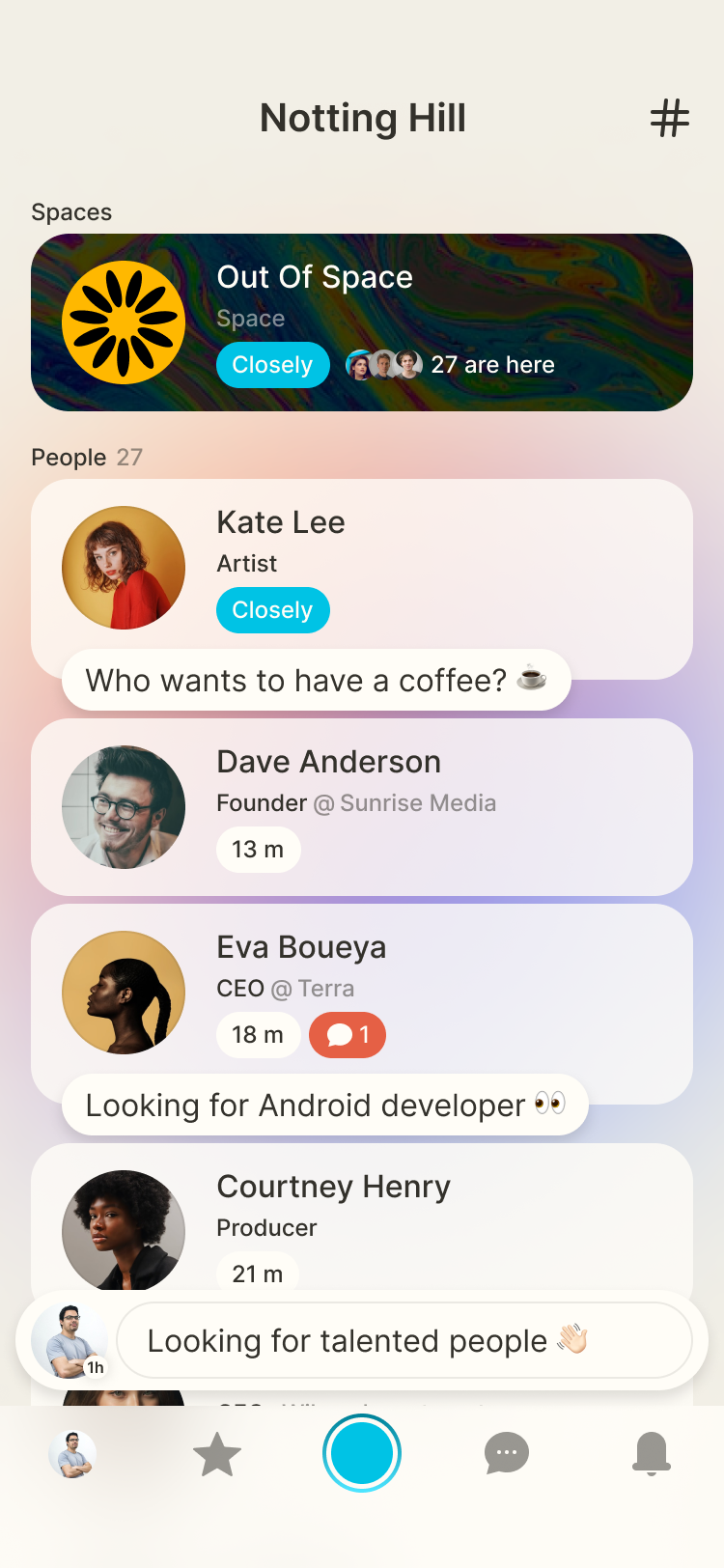Open my profile tab in bottom bar
This screenshot has height=1568, width=724.
(72, 1454)
